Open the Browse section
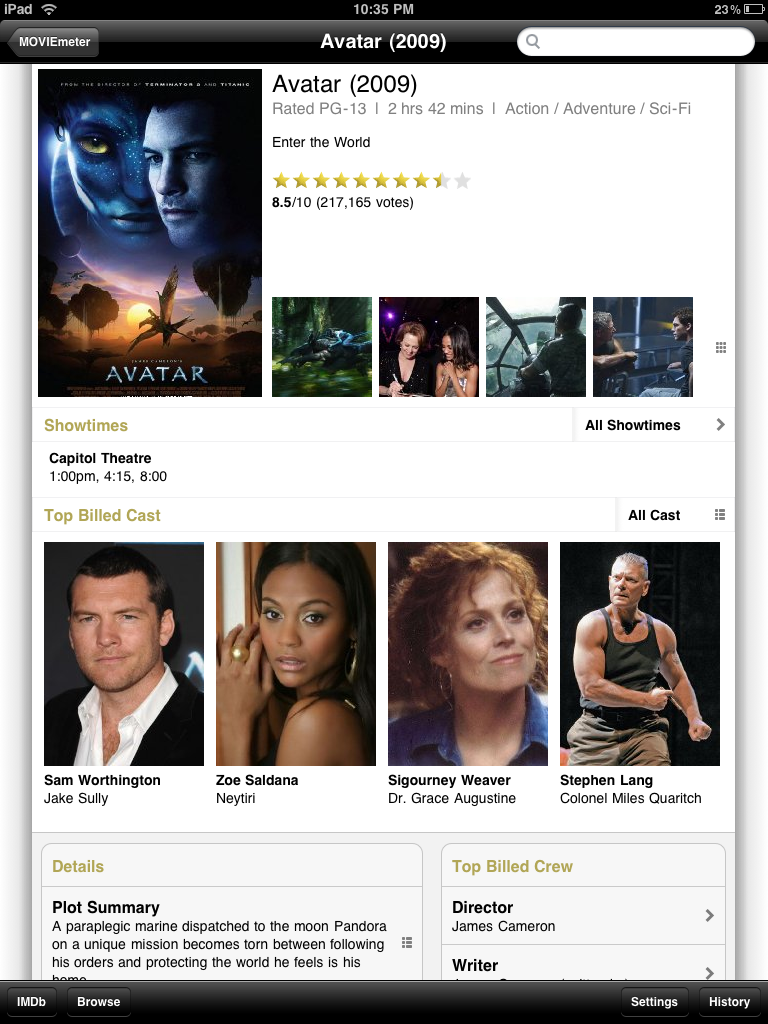This screenshot has width=768, height=1024. pyautogui.click(x=98, y=1001)
